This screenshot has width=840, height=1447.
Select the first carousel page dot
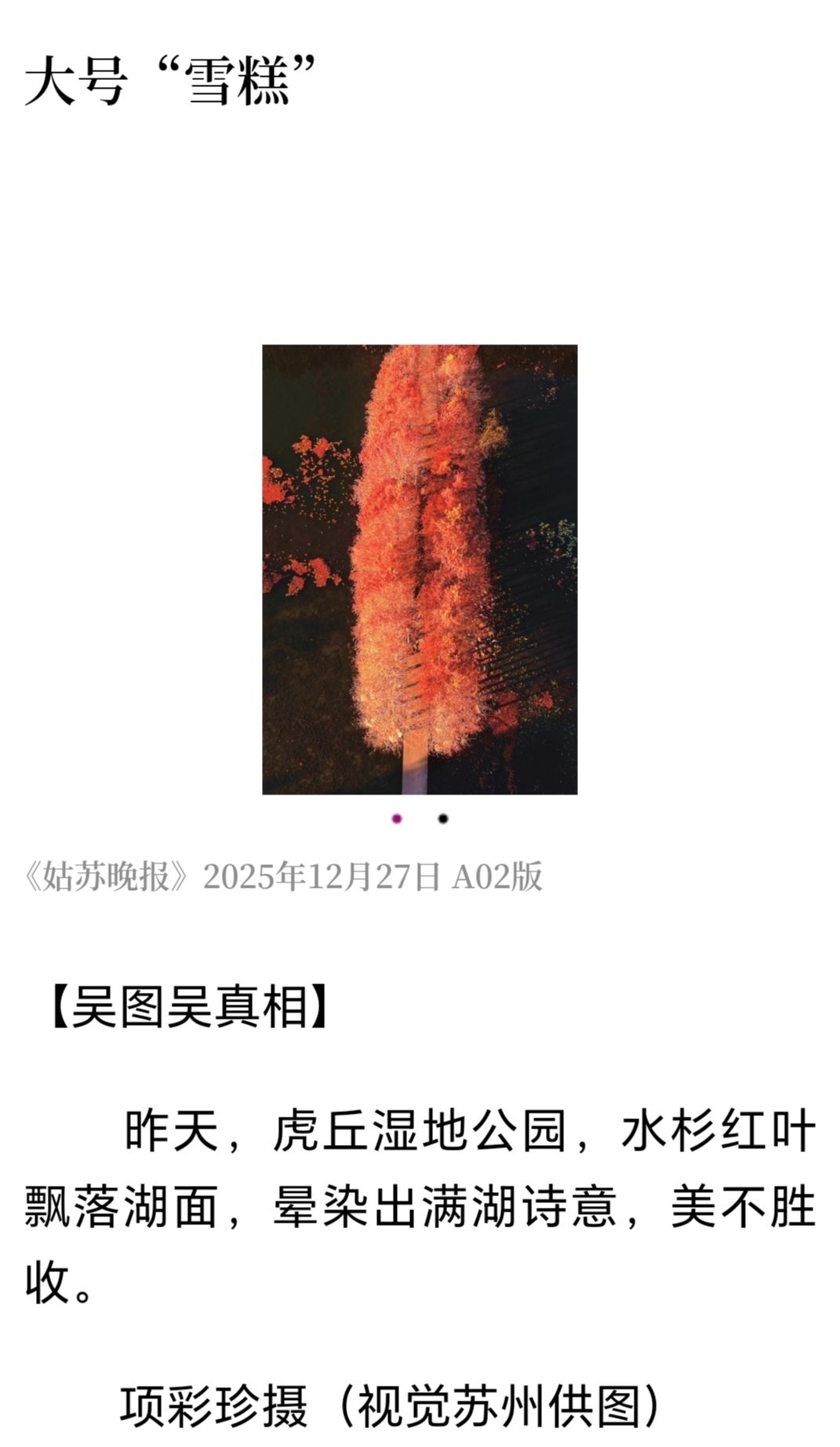click(397, 819)
